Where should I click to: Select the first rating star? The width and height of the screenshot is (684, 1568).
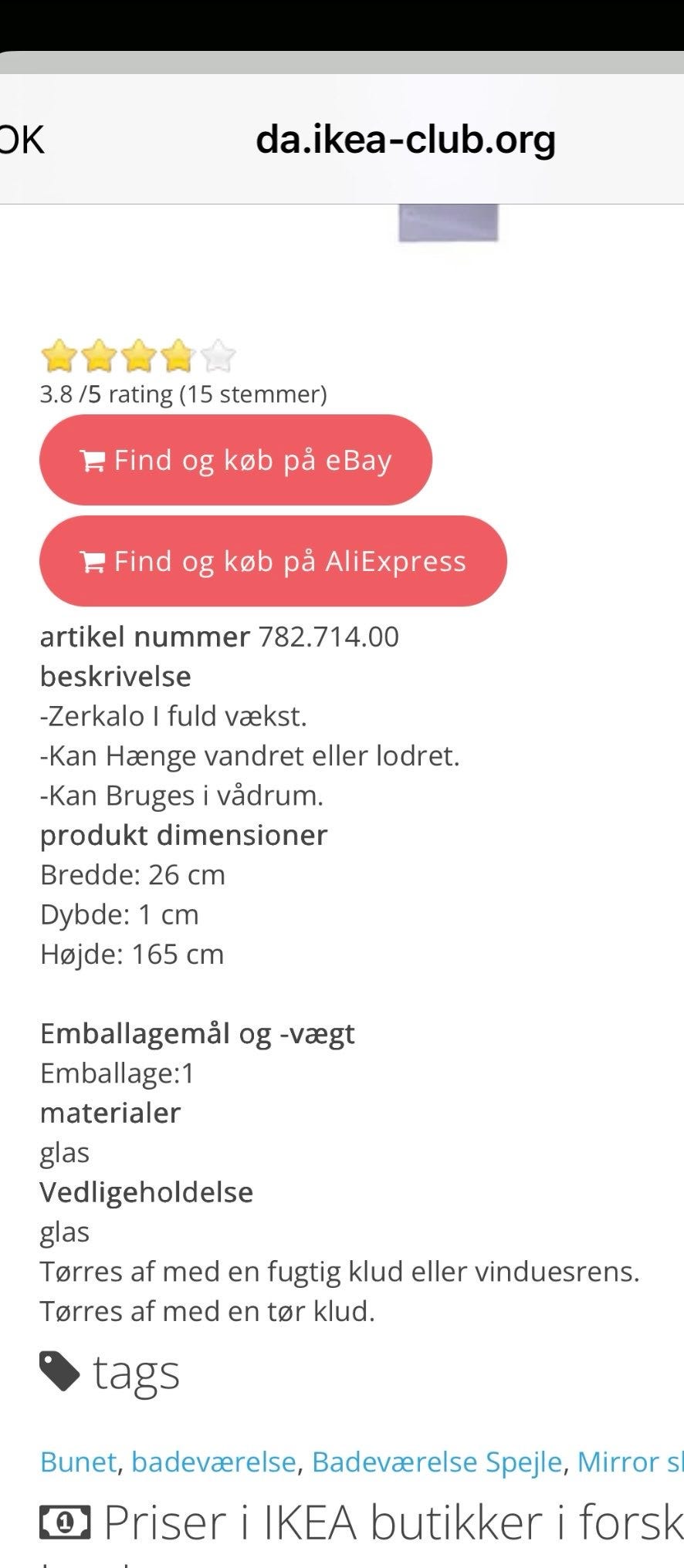coord(59,357)
